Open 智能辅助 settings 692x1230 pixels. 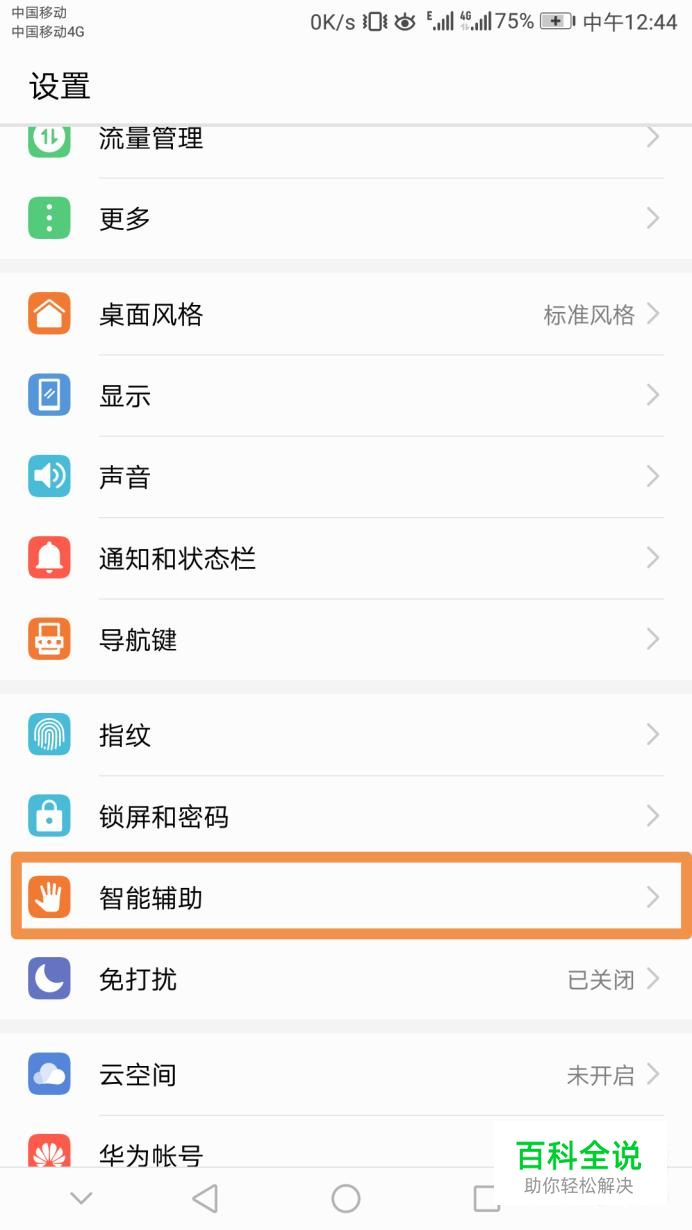pos(346,897)
